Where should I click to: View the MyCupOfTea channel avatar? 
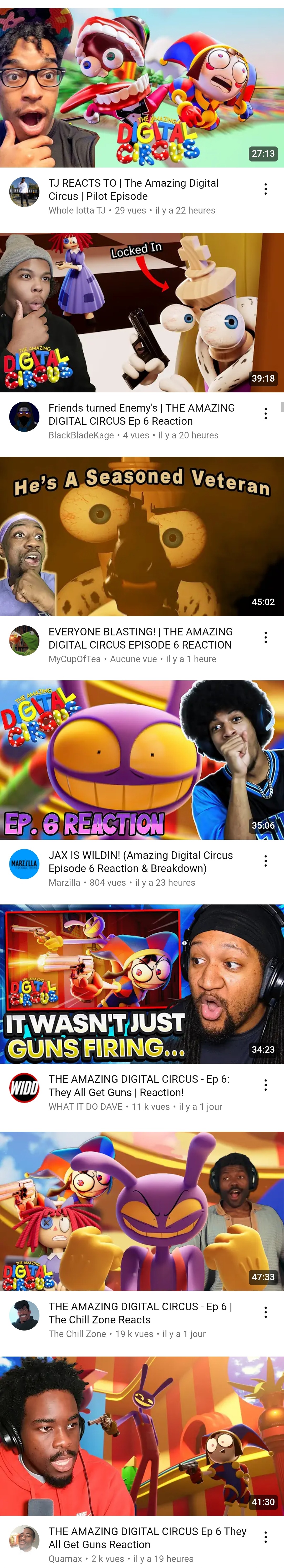tap(24, 640)
